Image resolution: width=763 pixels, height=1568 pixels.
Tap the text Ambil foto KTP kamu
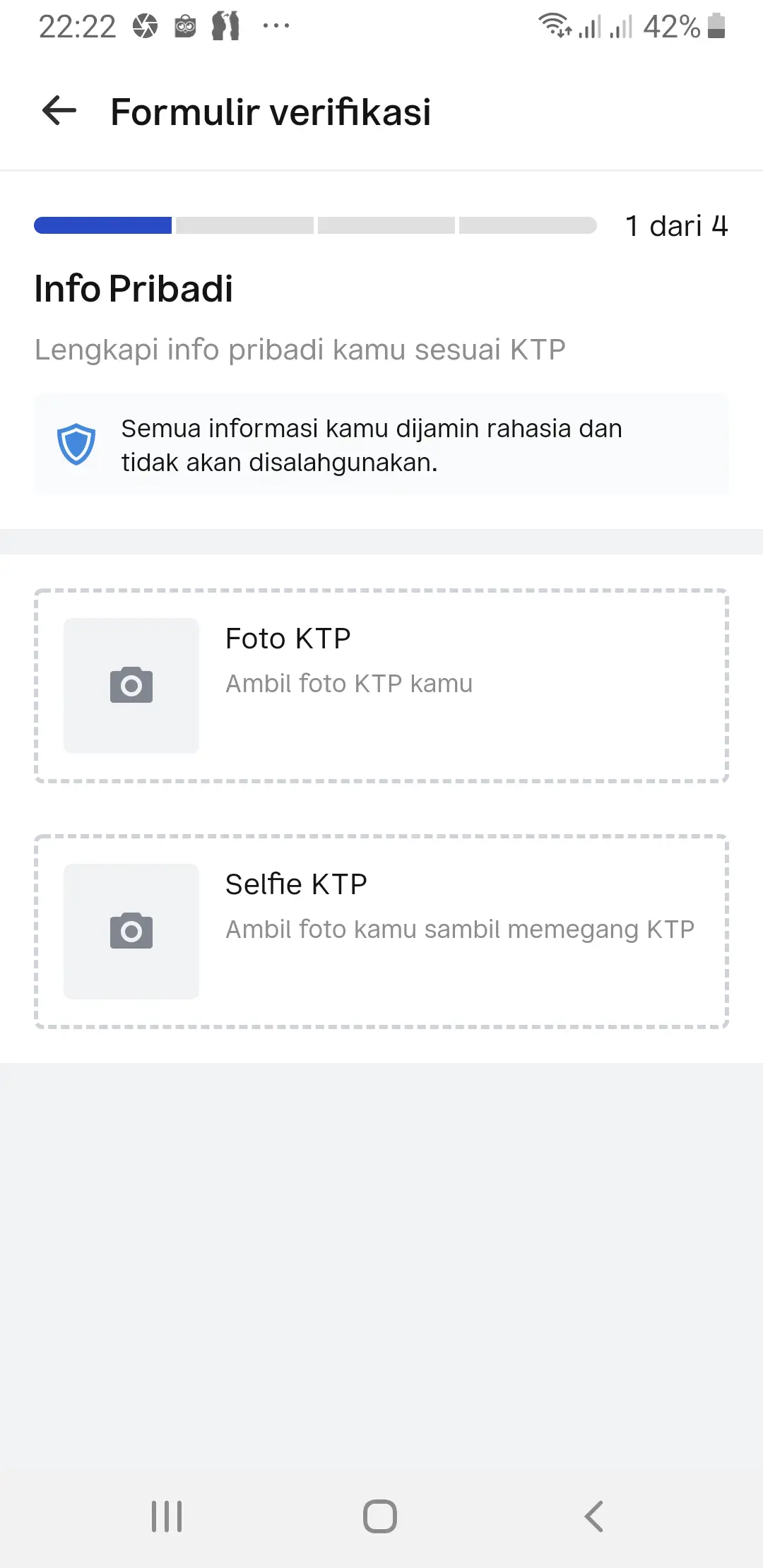[x=350, y=683]
